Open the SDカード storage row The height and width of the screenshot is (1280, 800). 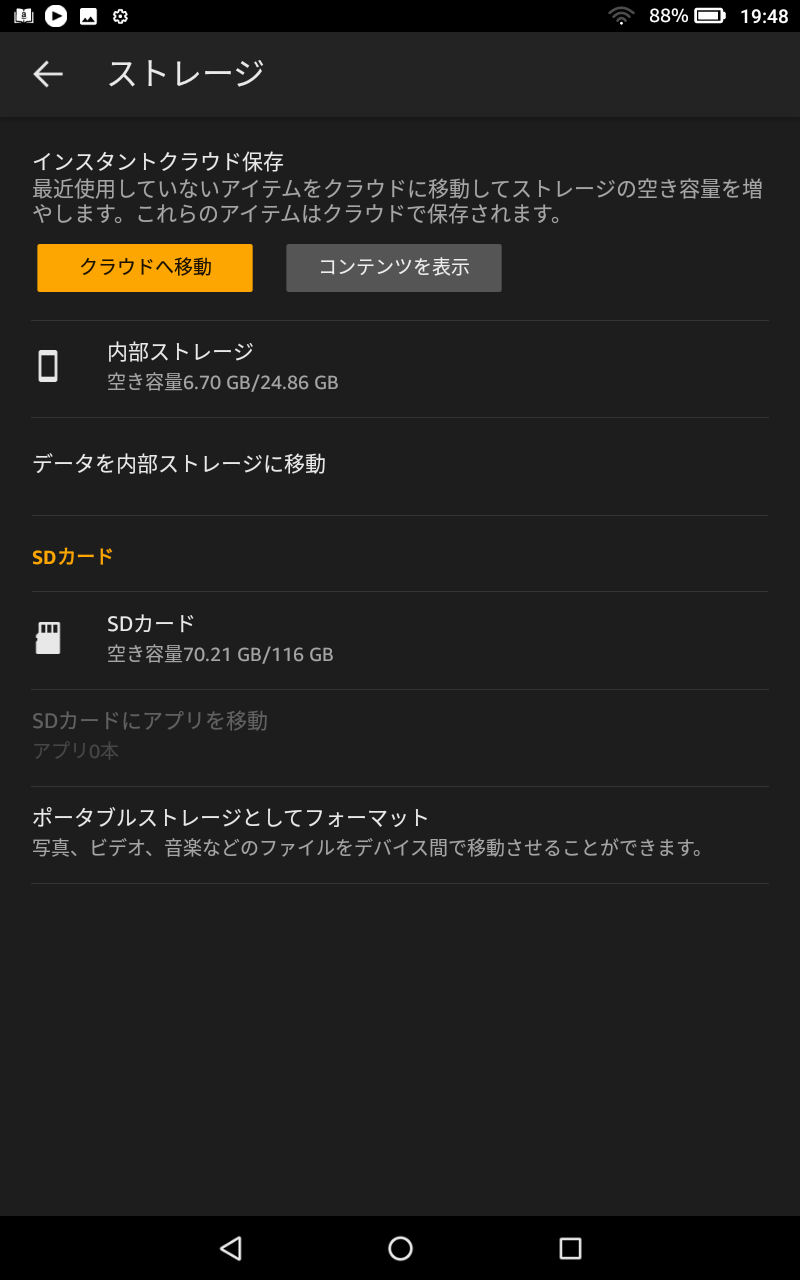[x=400, y=640]
